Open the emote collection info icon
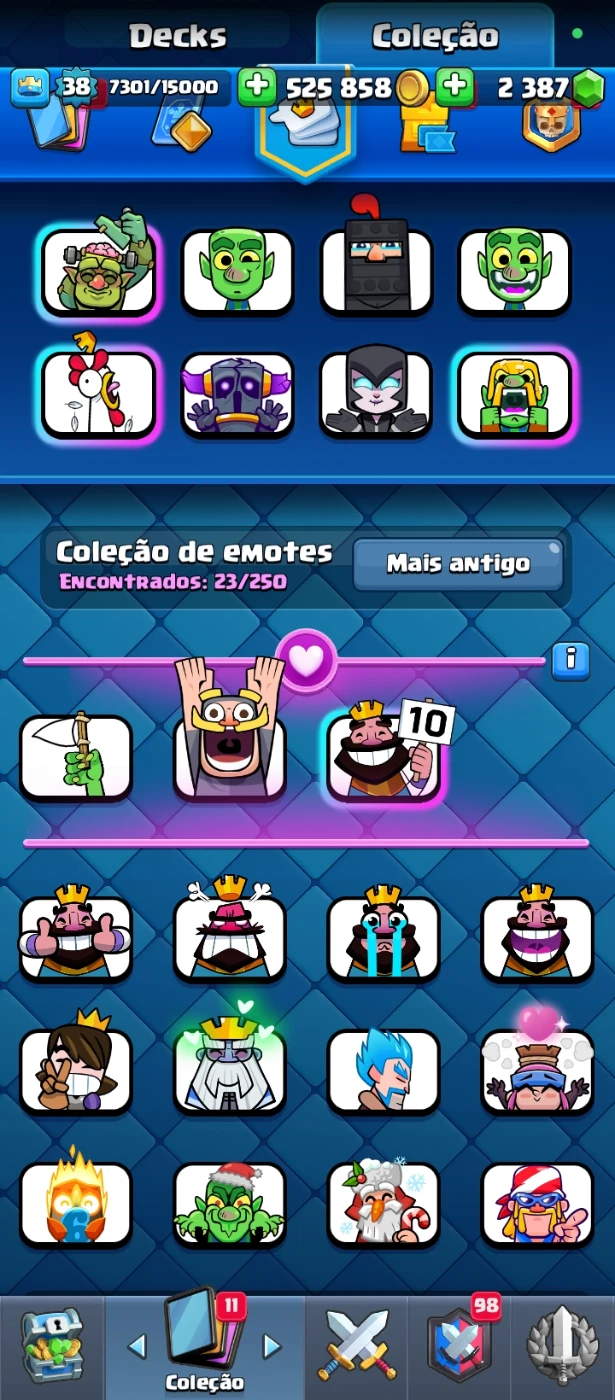This screenshot has height=1400, width=615. (x=570, y=659)
